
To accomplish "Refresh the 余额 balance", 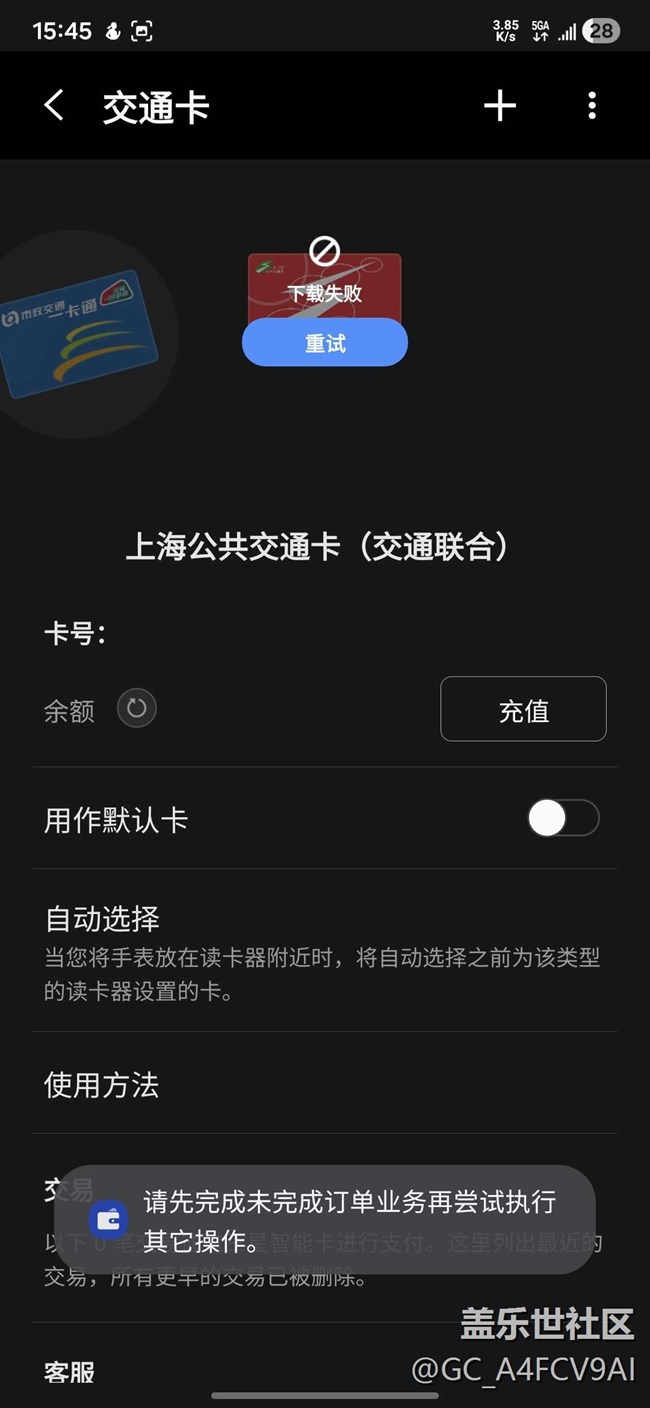I will pyautogui.click(x=137, y=710).
